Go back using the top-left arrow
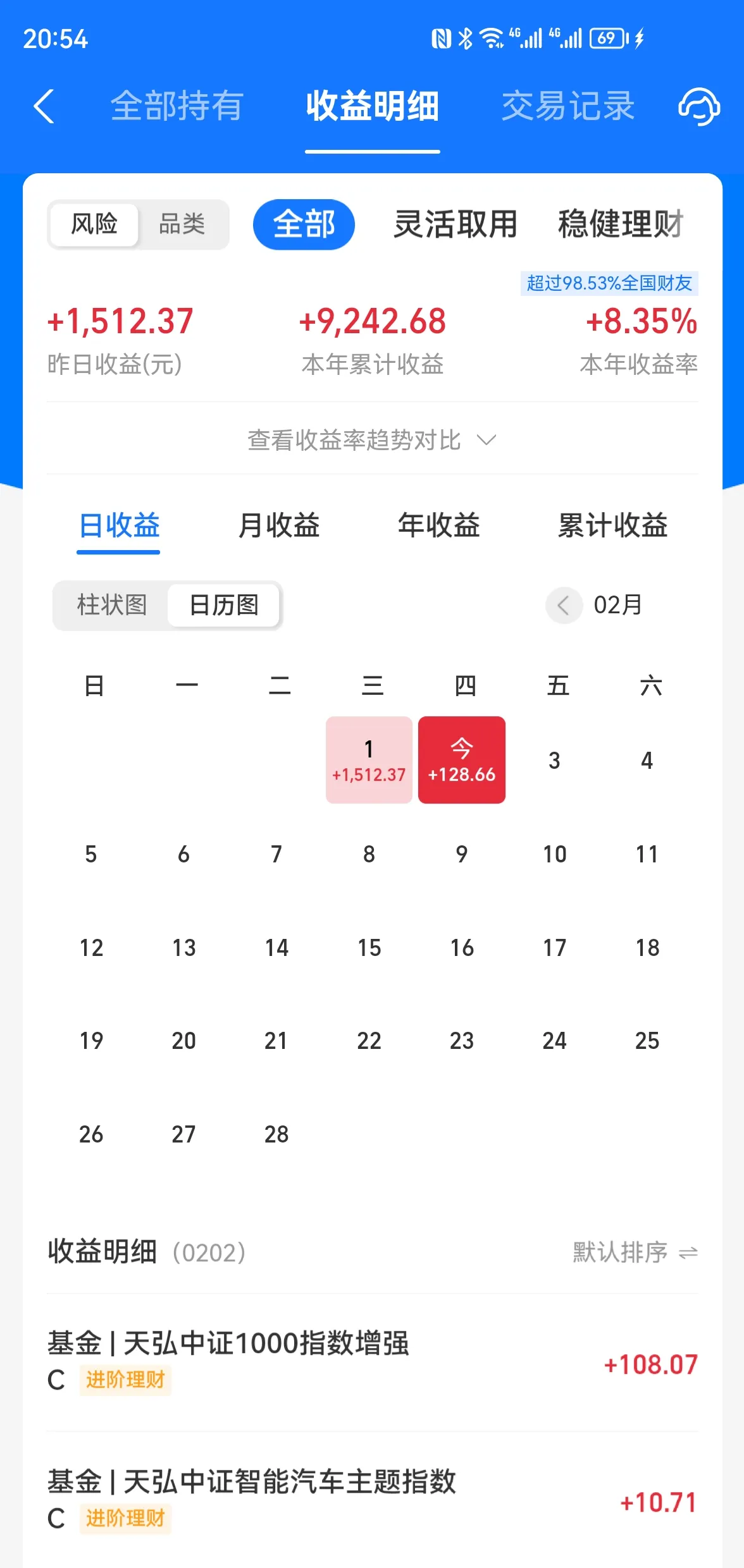Screen dimensions: 744x1568 pyautogui.click(x=44, y=106)
